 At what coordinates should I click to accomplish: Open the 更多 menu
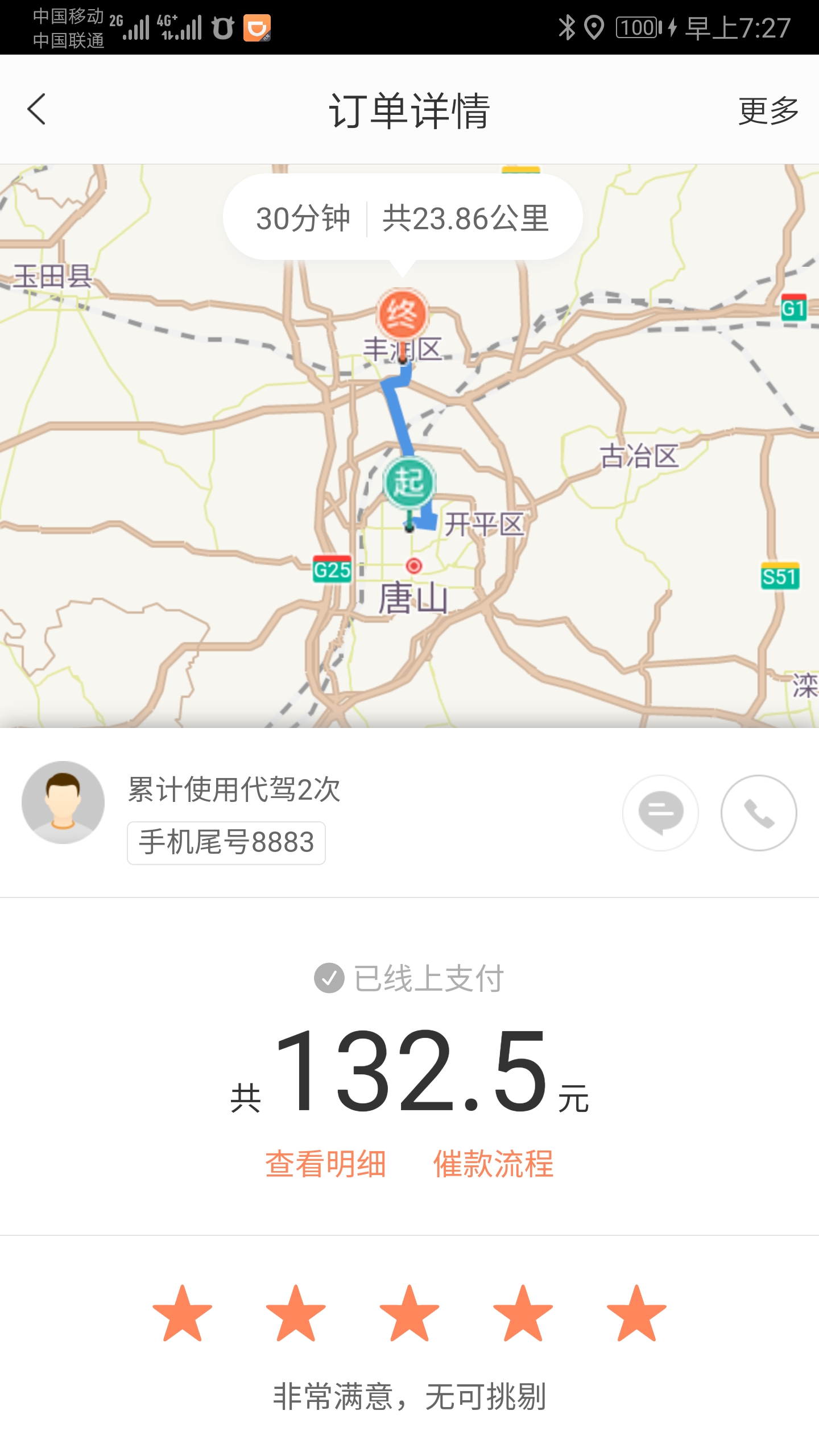(767, 111)
